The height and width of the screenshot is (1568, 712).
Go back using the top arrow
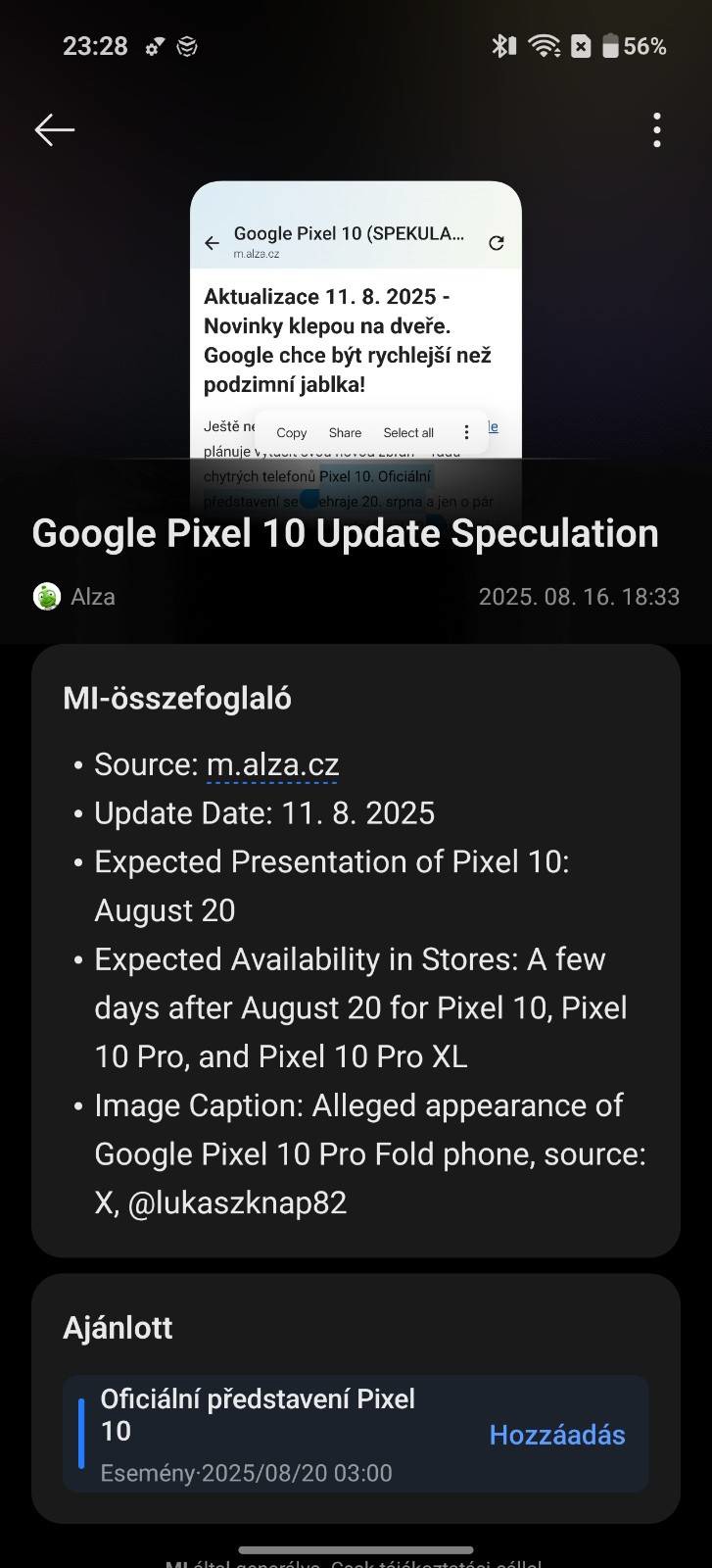[x=55, y=129]
